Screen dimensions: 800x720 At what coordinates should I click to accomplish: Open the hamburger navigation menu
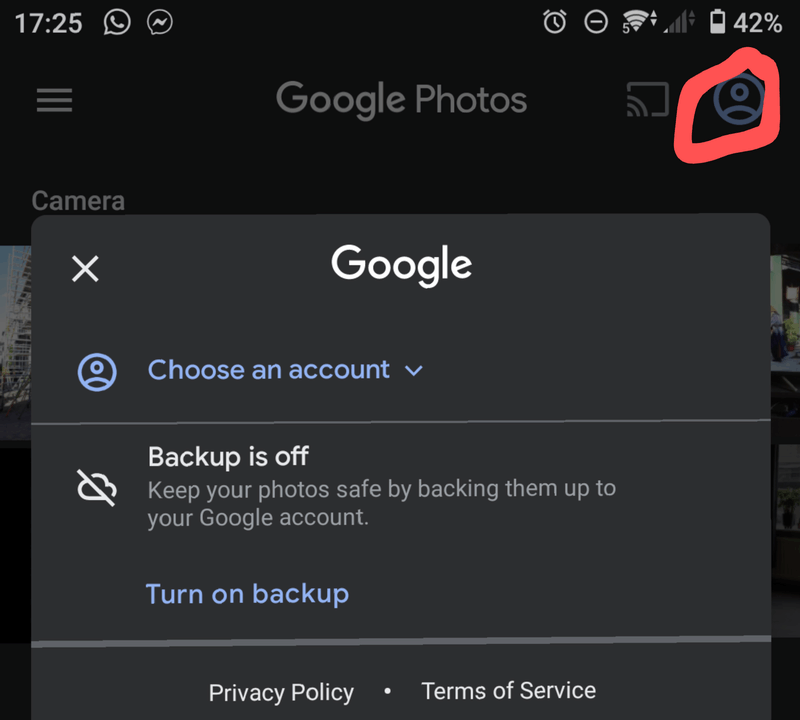(55, 100)
